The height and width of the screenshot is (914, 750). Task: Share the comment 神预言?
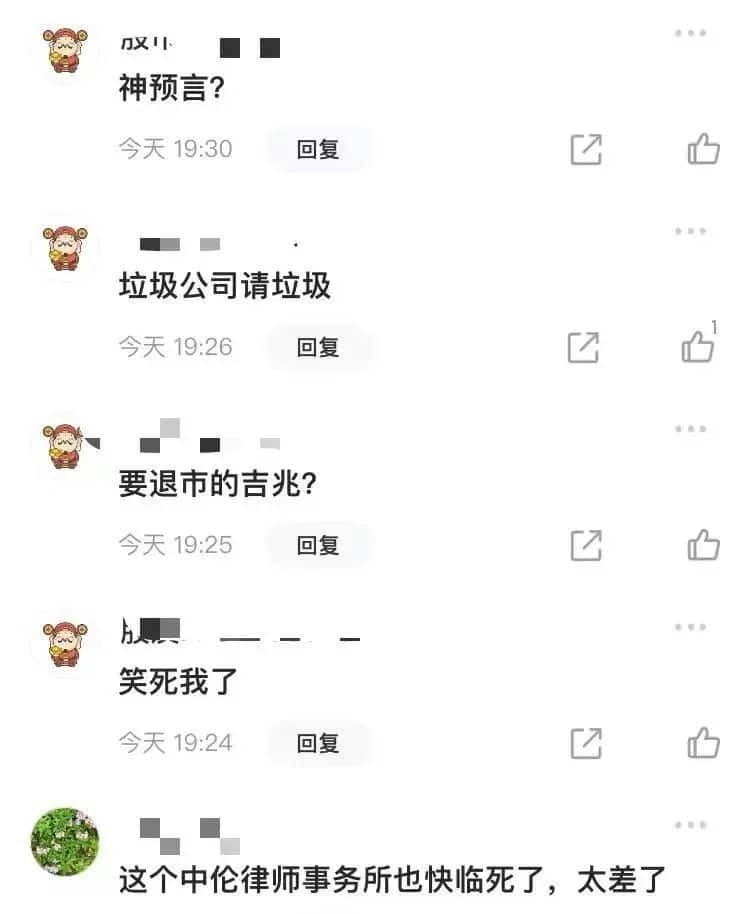(586, 150)
